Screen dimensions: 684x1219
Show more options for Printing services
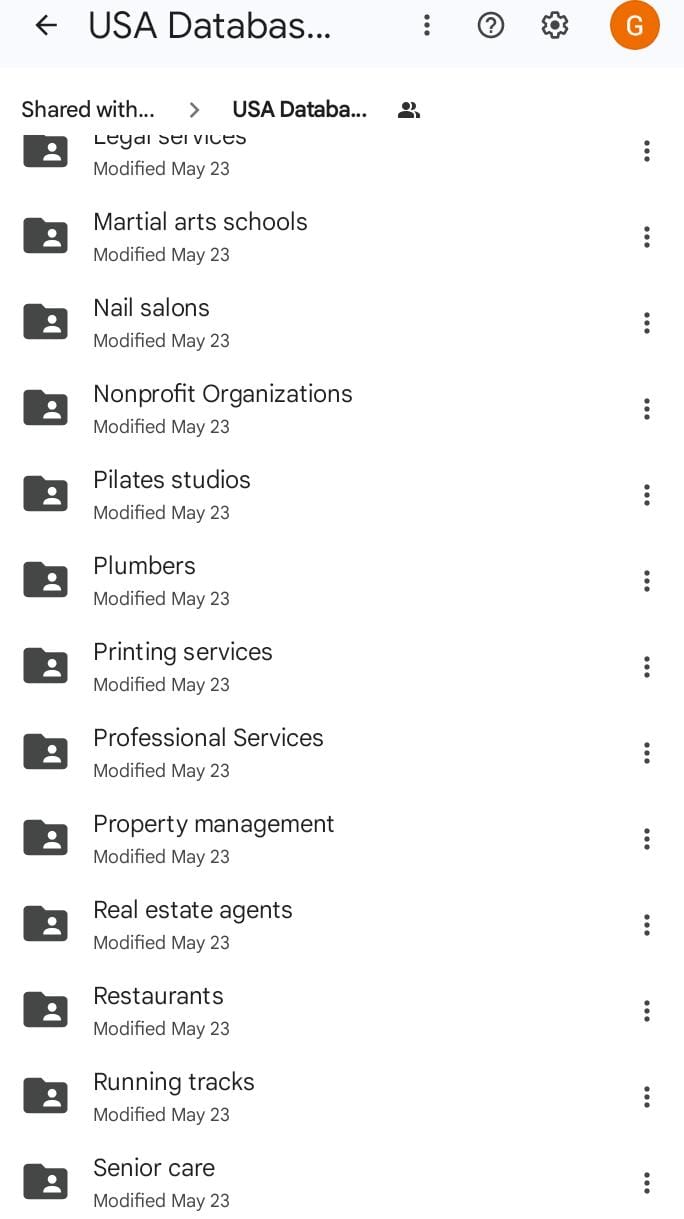click(x=647, y=667)
